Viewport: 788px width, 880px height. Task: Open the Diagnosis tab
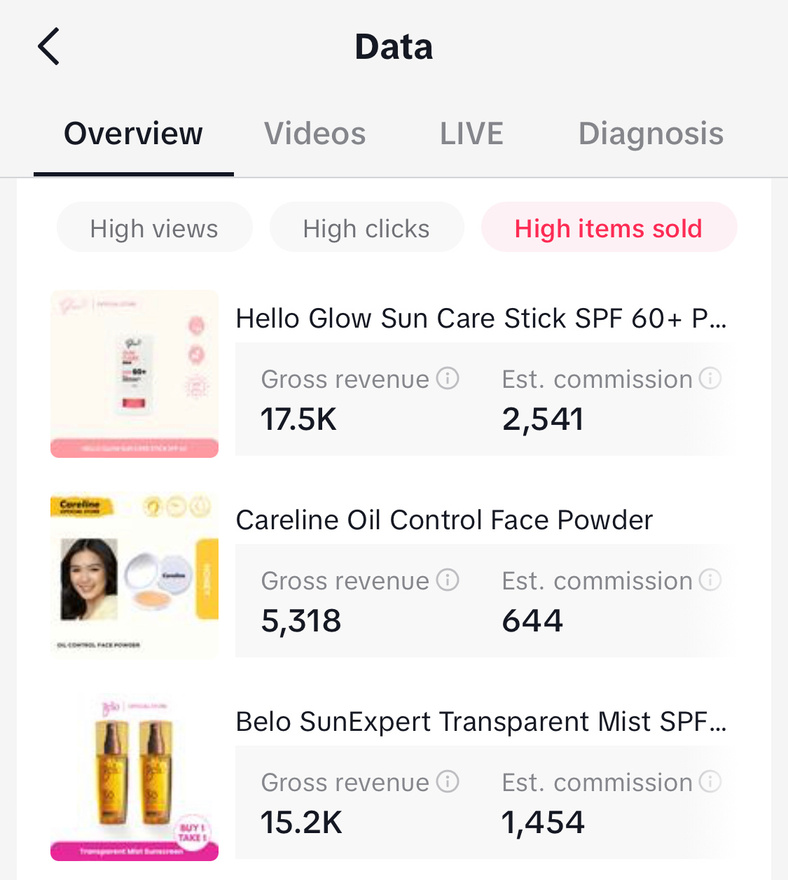[x=651, y=134]
